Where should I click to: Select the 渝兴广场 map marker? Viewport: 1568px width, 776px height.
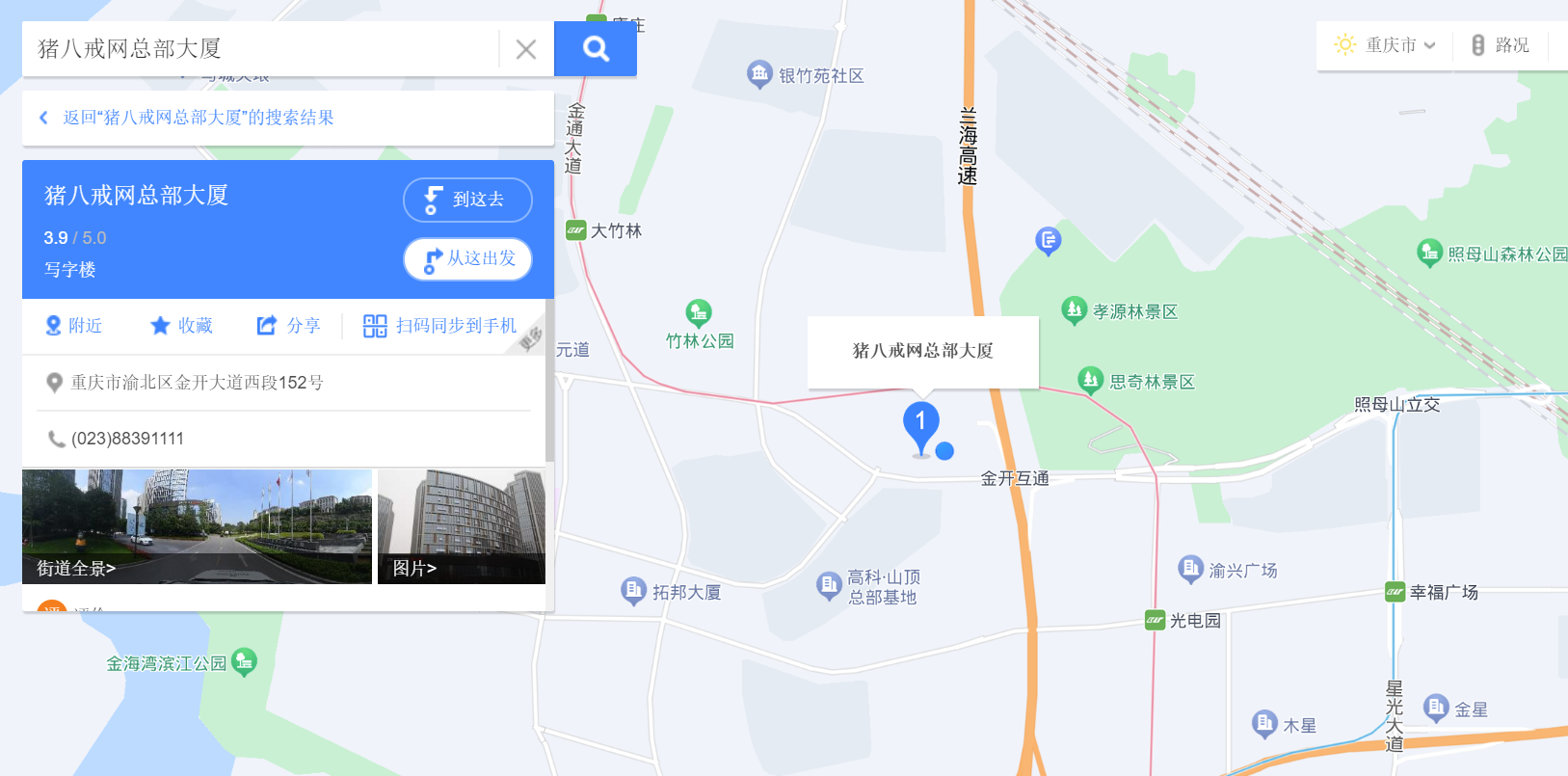click(x=1190, y=569)
